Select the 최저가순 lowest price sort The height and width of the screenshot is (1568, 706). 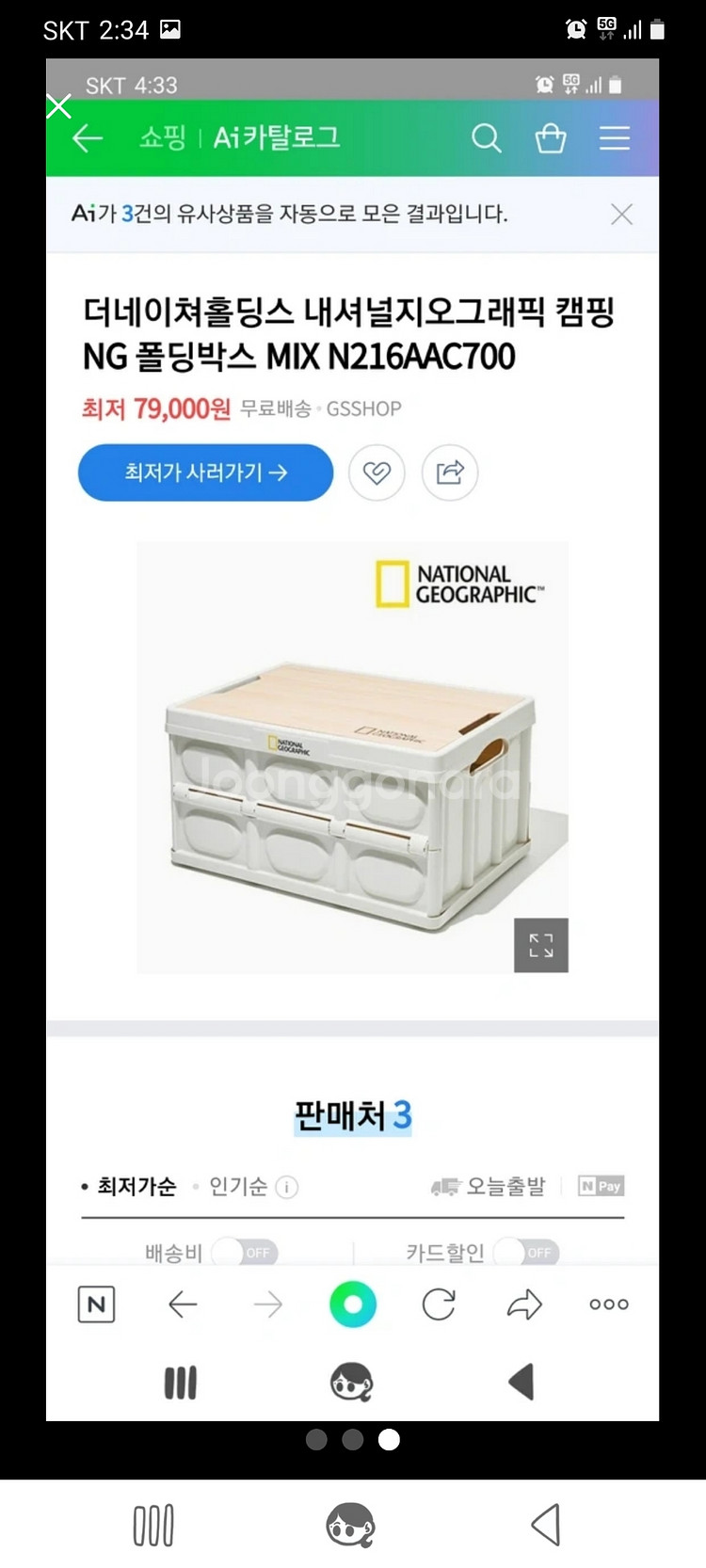point(135,1187)
